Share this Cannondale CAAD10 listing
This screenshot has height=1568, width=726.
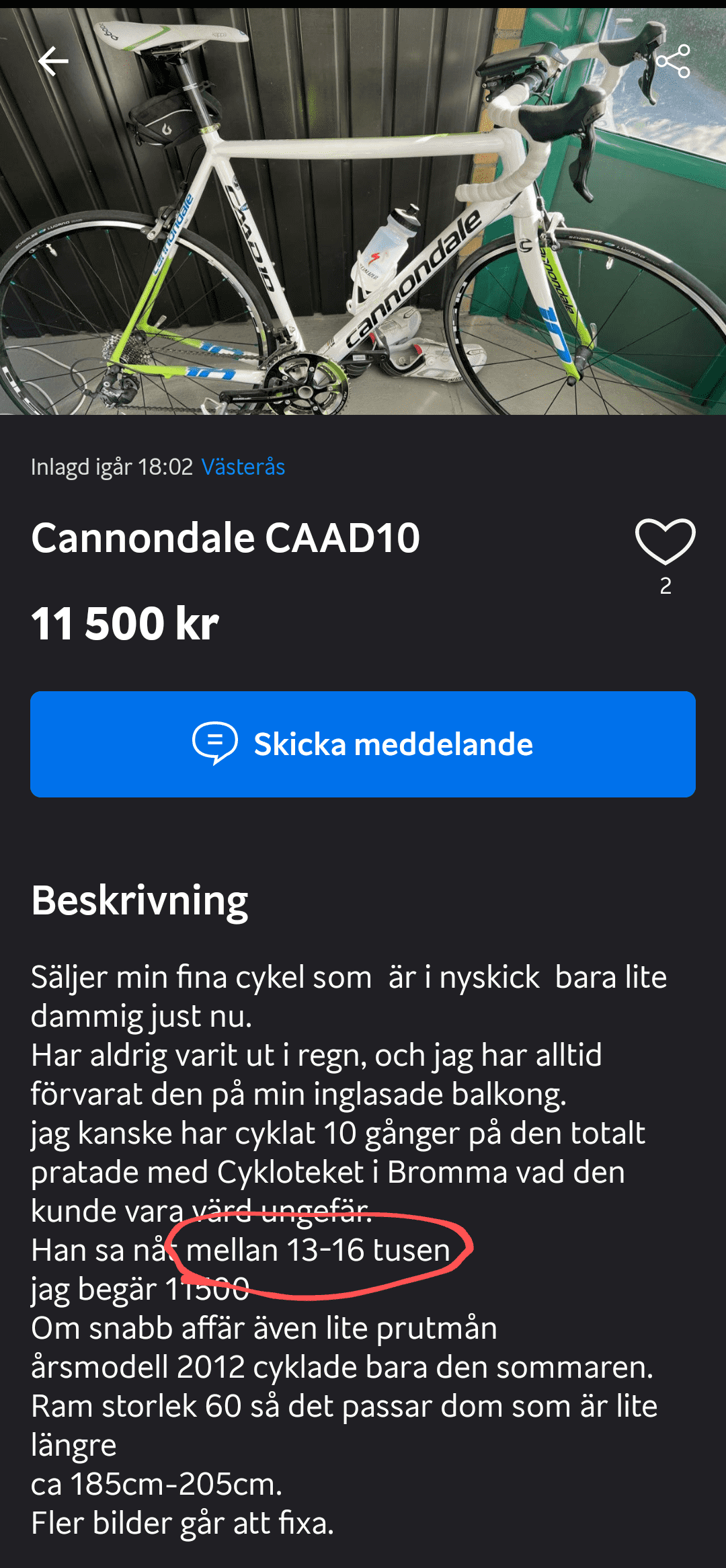(673, 62)
